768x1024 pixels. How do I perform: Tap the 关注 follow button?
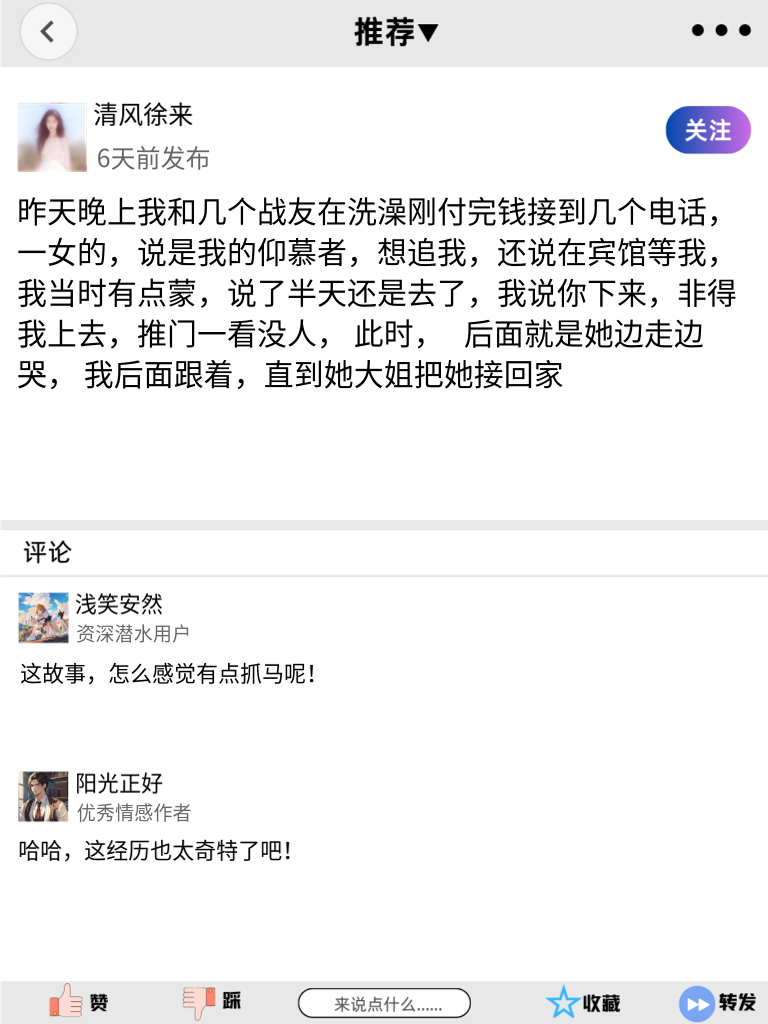707,130
